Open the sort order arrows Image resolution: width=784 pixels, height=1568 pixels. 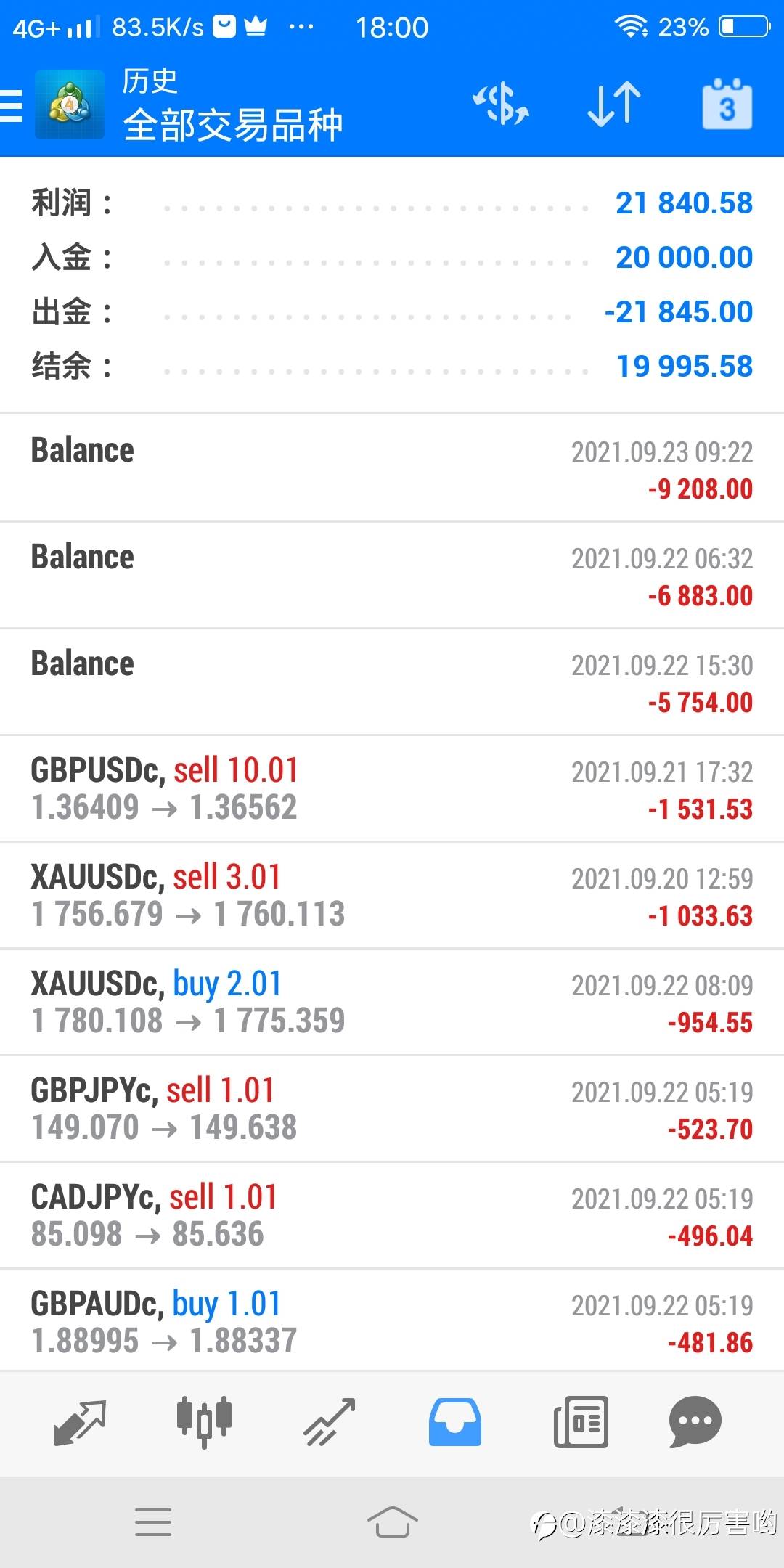click(x=614, y=105)
